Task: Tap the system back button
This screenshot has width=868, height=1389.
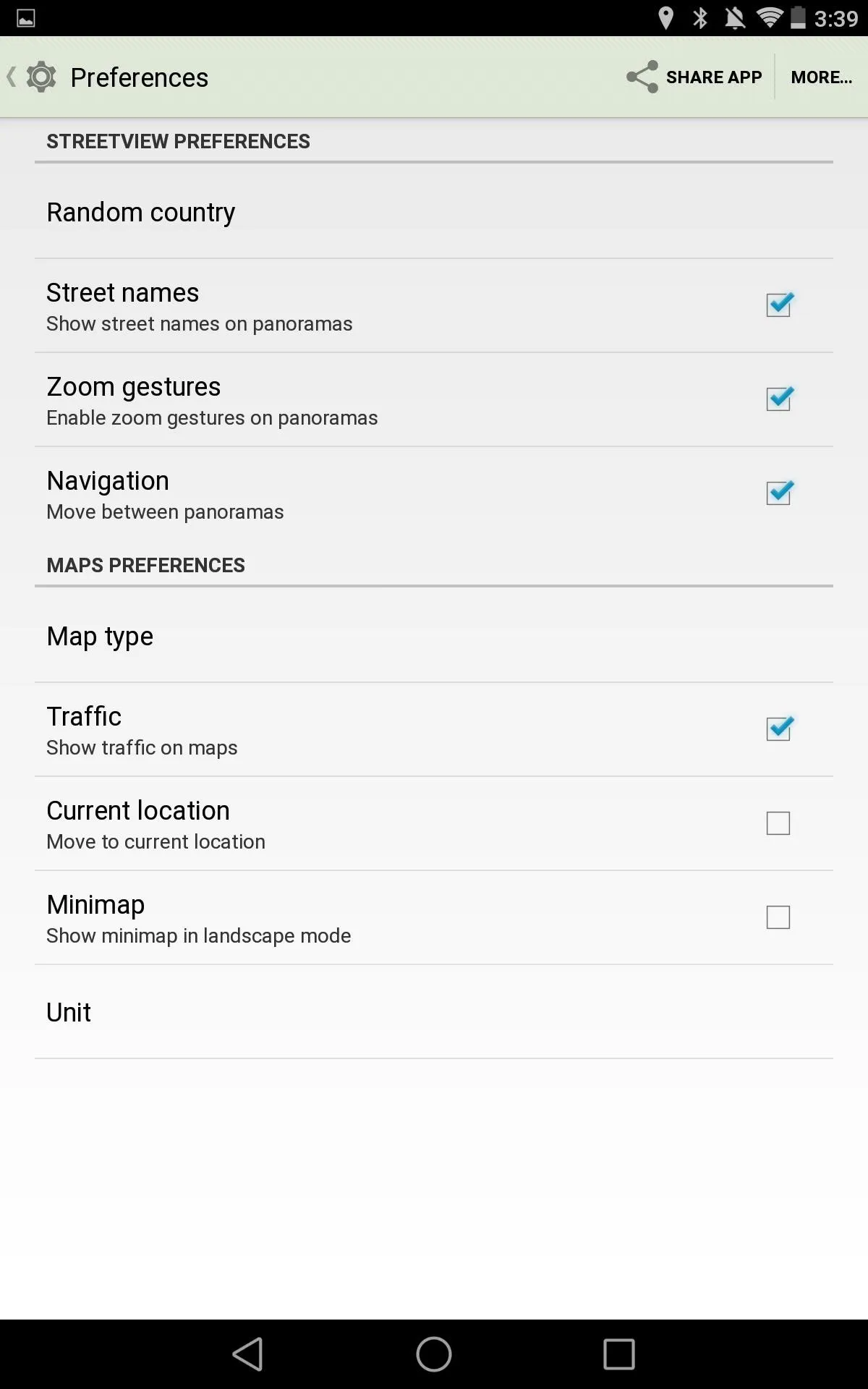Action: tap(248, 1354)
